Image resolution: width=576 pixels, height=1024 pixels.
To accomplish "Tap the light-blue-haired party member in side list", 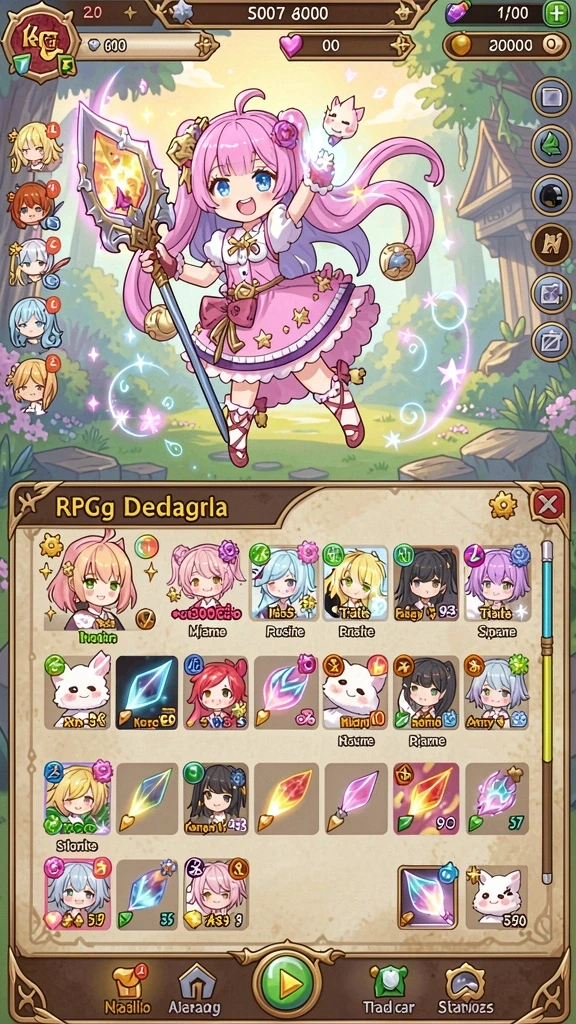I will (x=36, y=323).
